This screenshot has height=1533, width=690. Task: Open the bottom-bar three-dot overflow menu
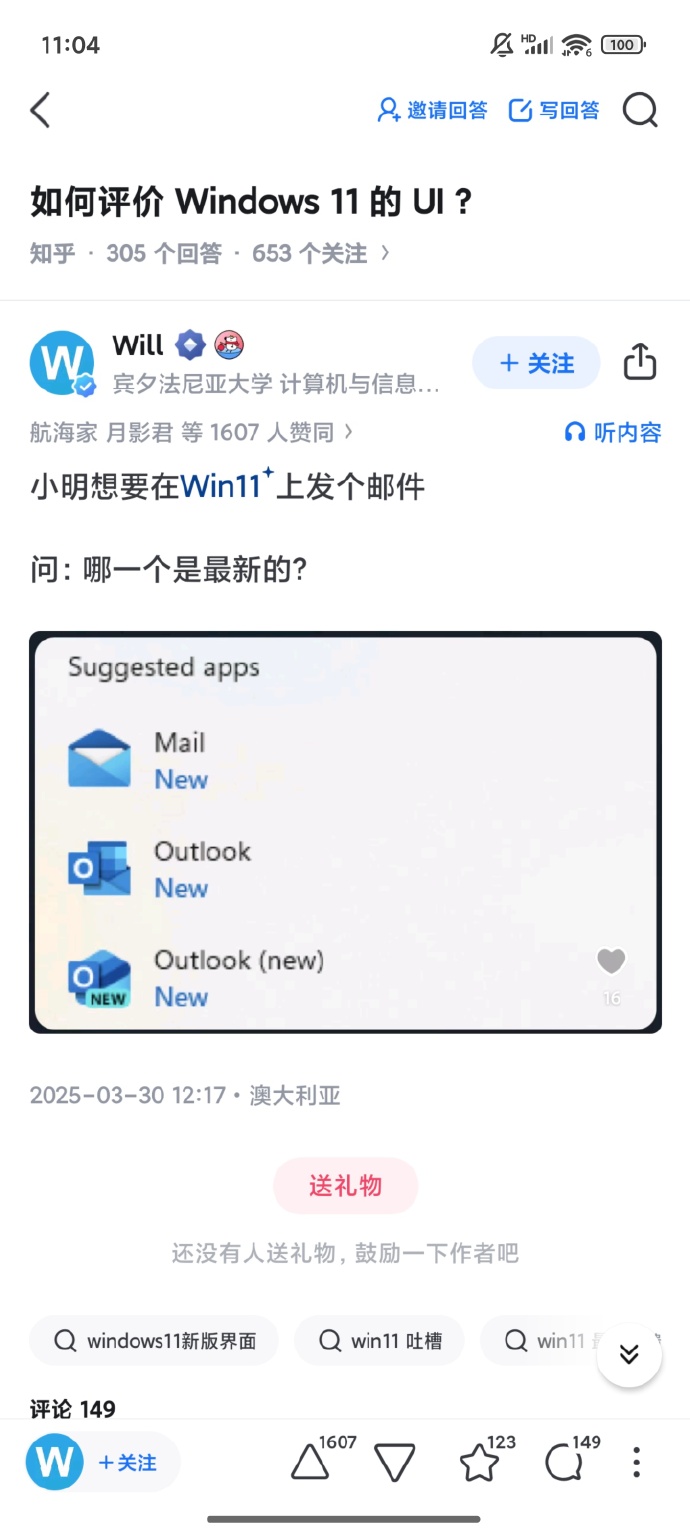click(636, 1463)
